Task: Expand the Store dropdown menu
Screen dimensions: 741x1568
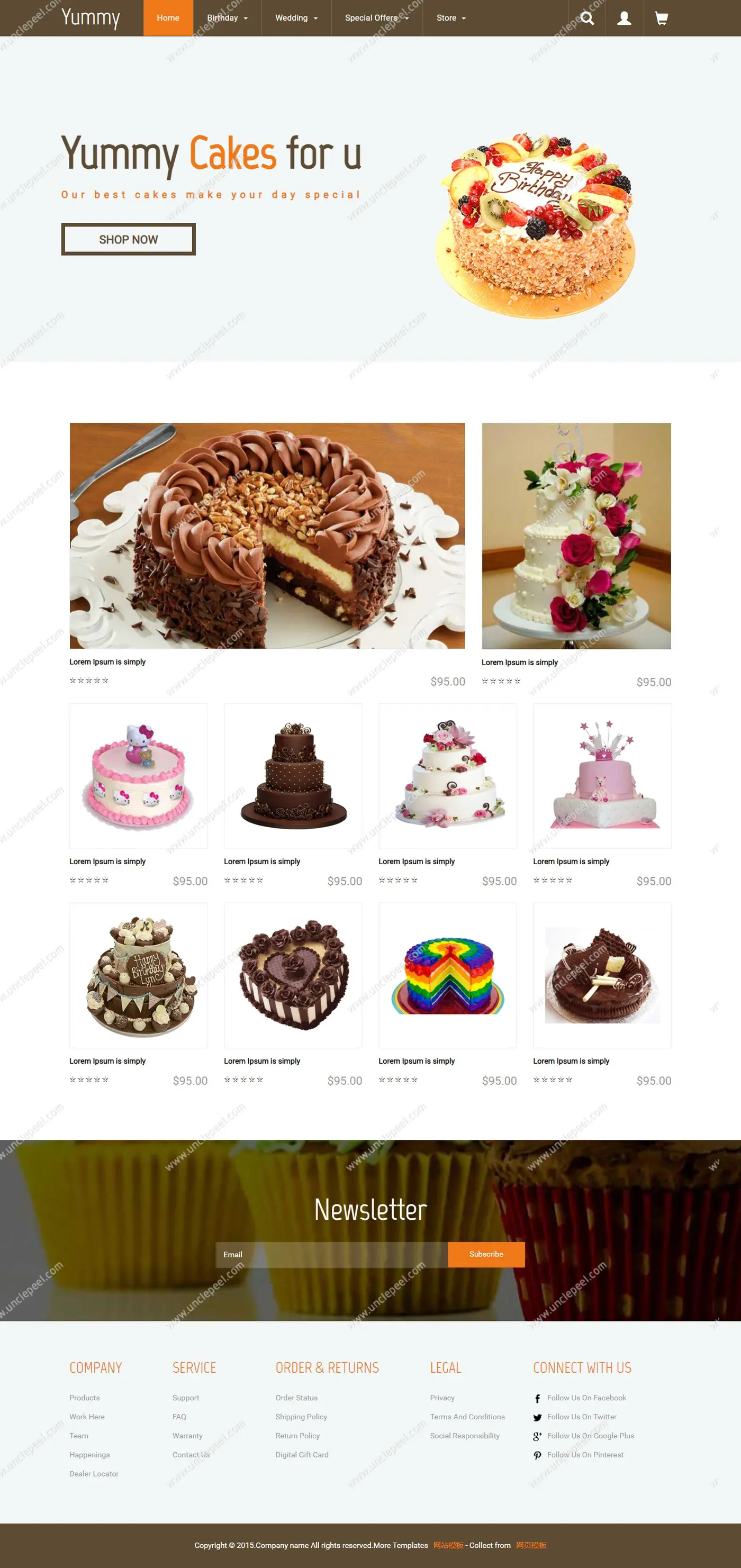Action: pos(450,19)
